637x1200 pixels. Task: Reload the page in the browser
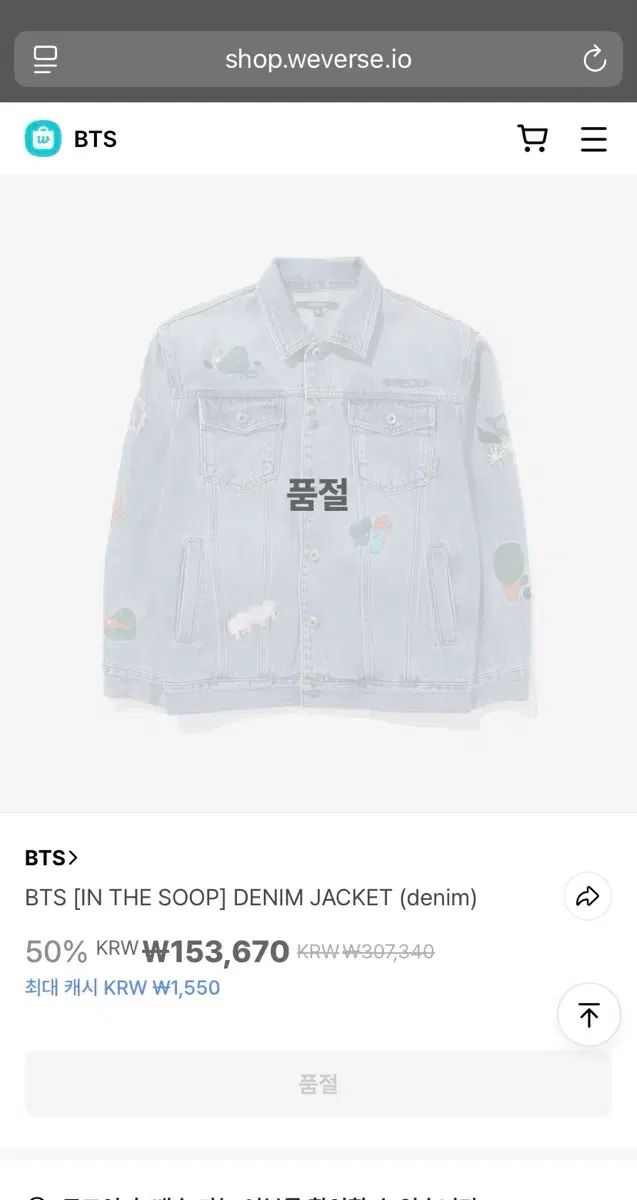click(594, 59)
